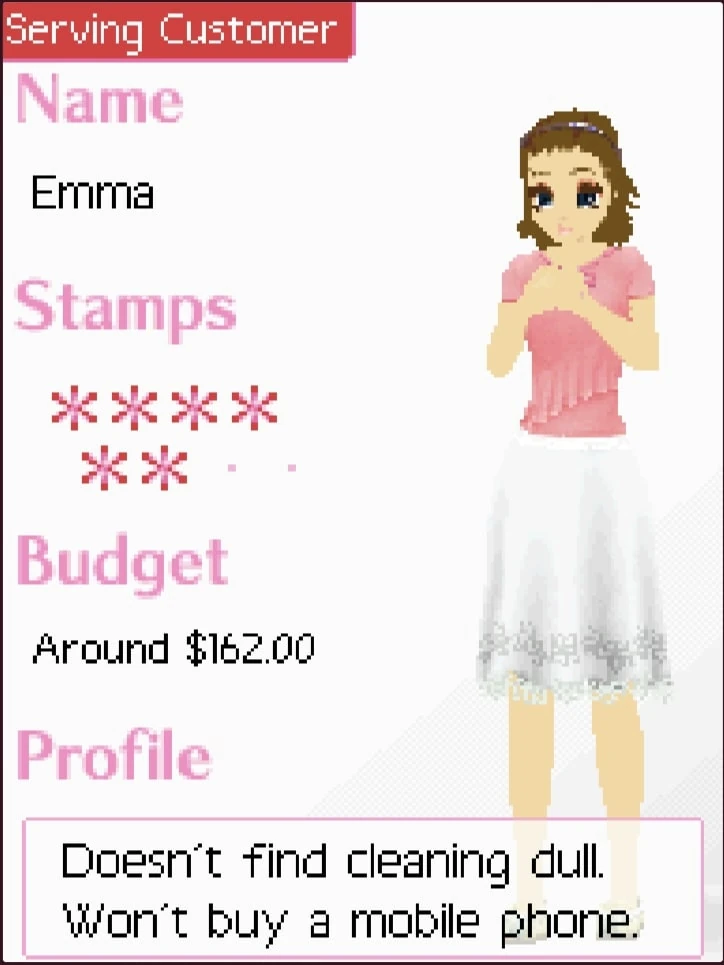Click the Around $162.00 budget text
Viewport: 724px width, 965px height.
pyautogui.click(x=175, y=649)
